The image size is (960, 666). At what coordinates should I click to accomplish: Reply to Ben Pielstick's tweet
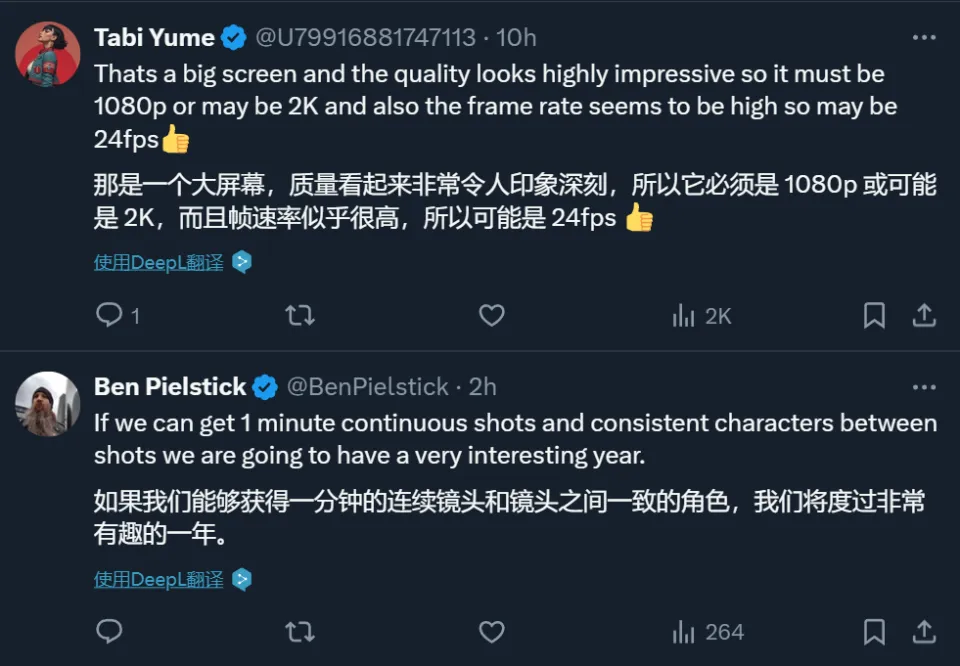(x=109, y=632)
